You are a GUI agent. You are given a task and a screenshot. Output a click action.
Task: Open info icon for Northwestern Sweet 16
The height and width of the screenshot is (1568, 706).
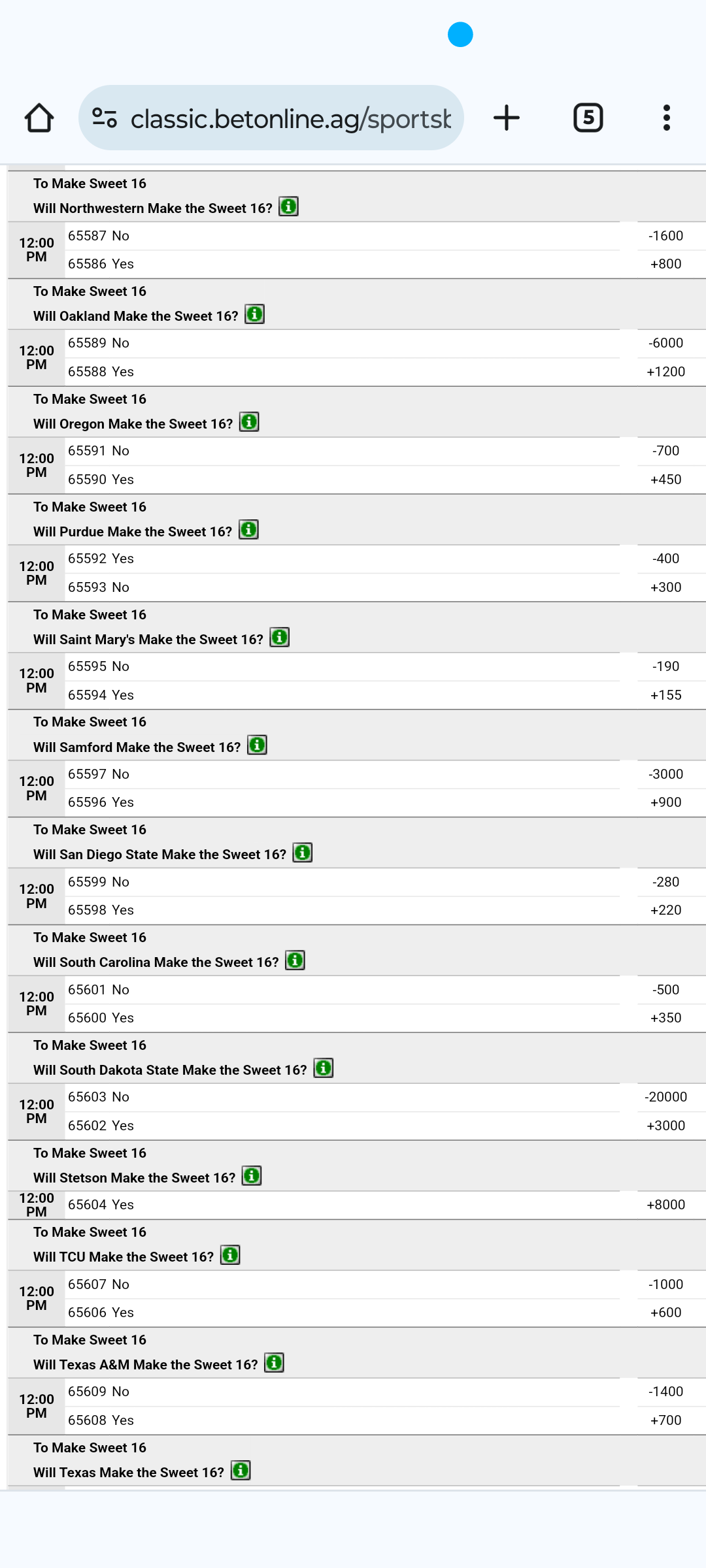pyautogui.click(x=288, y=207)
